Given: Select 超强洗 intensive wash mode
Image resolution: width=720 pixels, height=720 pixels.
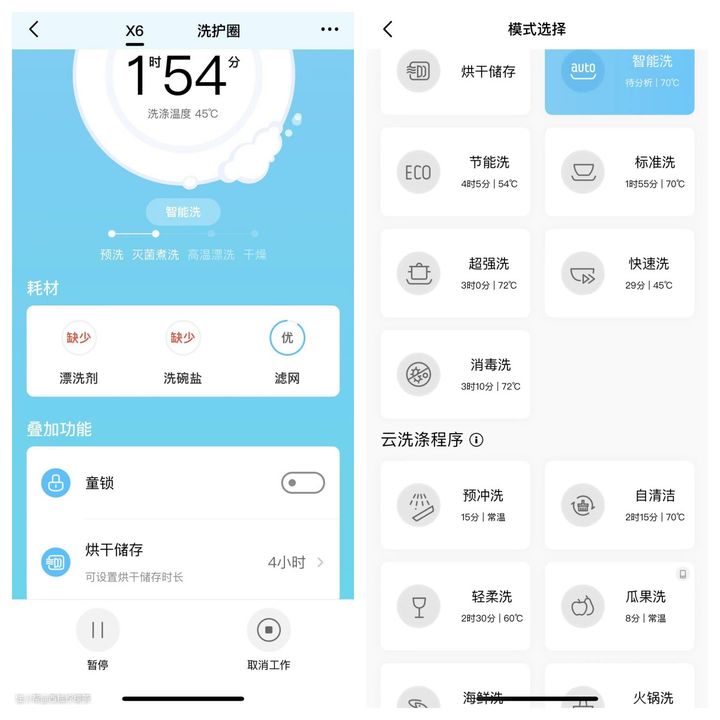Looking at the screenshot, I should (456, 273).
